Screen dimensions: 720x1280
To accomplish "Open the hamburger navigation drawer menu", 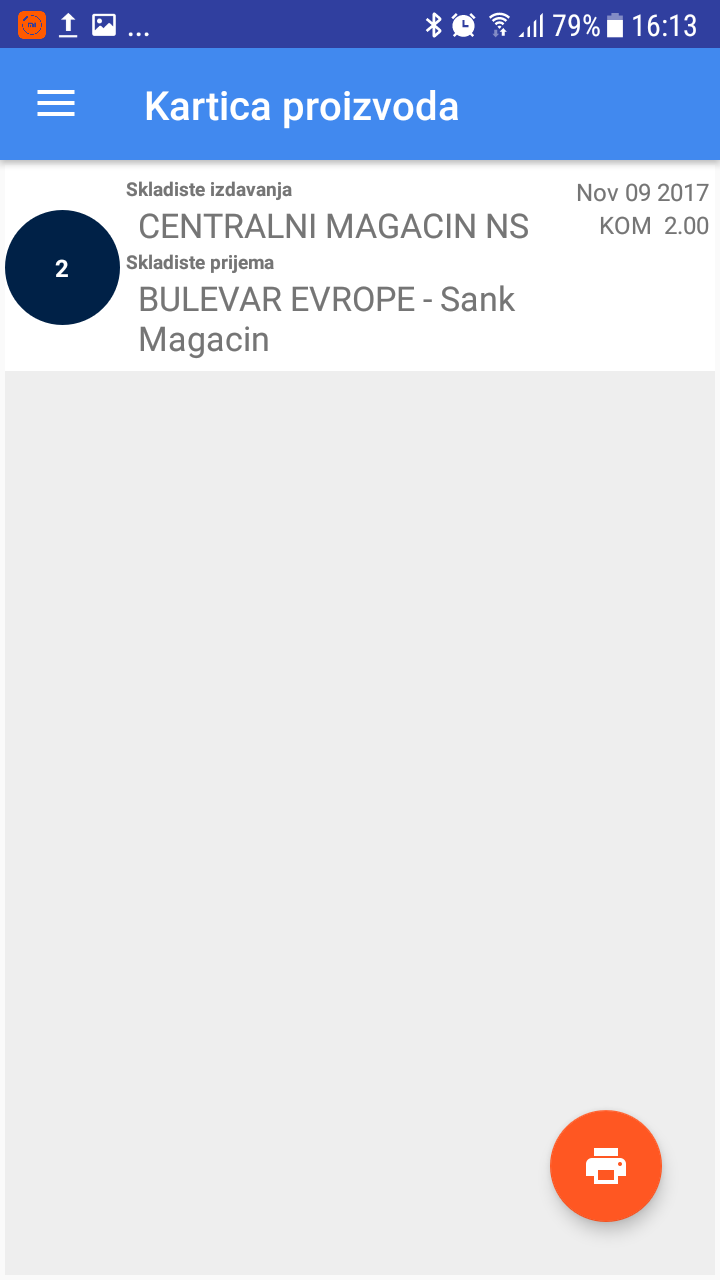I will click(56, 104).
